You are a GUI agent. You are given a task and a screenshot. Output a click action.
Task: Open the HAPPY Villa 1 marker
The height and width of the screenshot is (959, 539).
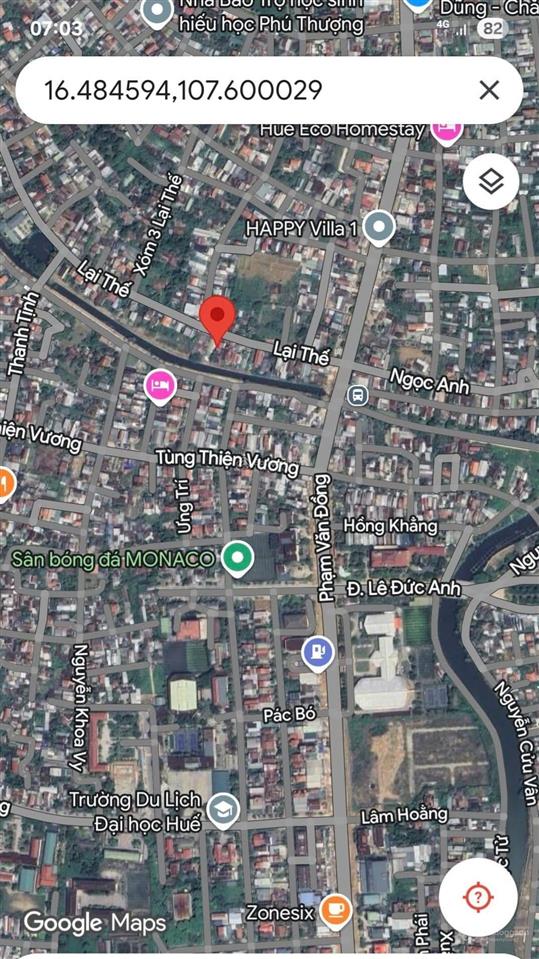tap(379, 228)
